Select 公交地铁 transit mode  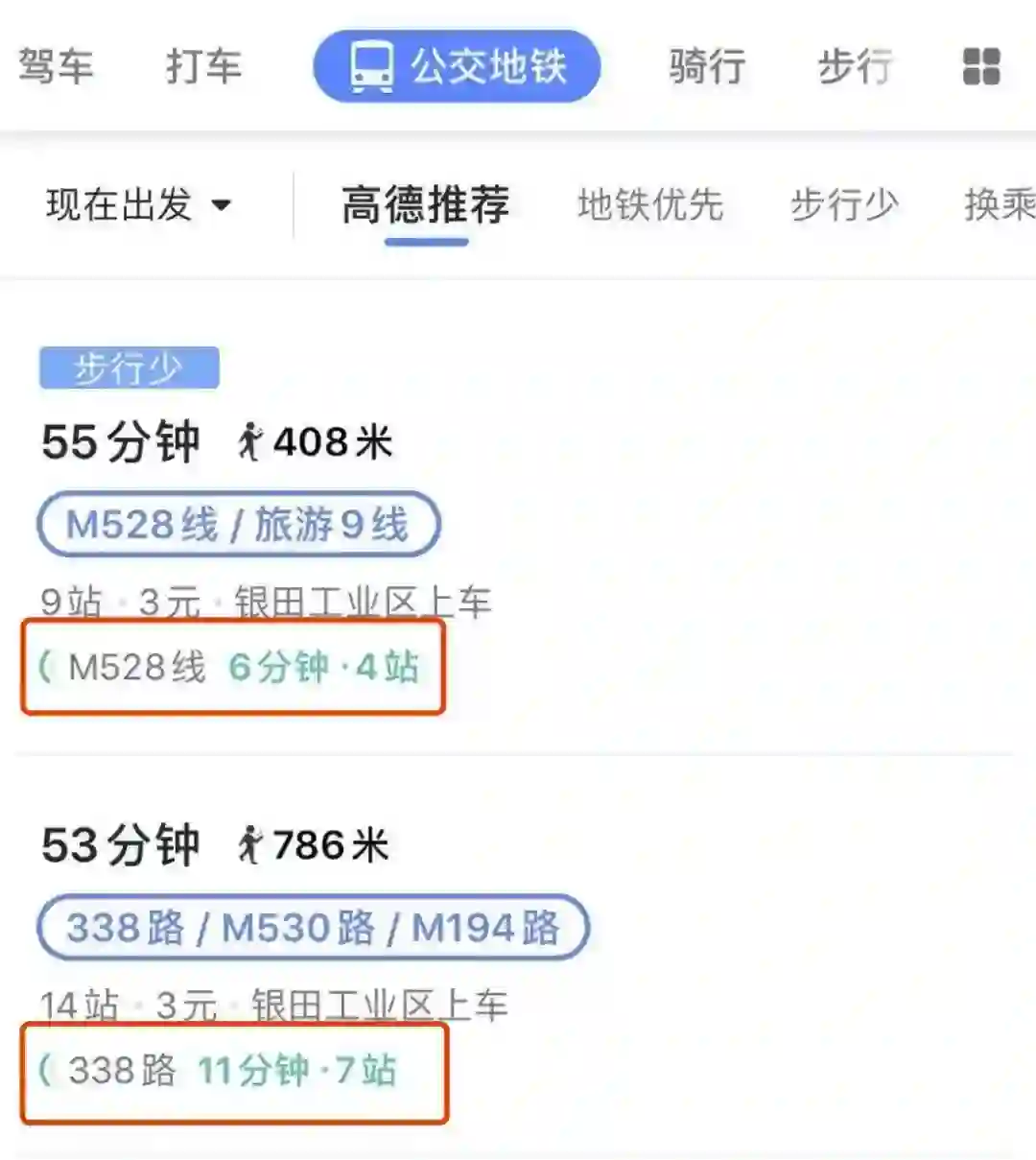tap(457, 66)
